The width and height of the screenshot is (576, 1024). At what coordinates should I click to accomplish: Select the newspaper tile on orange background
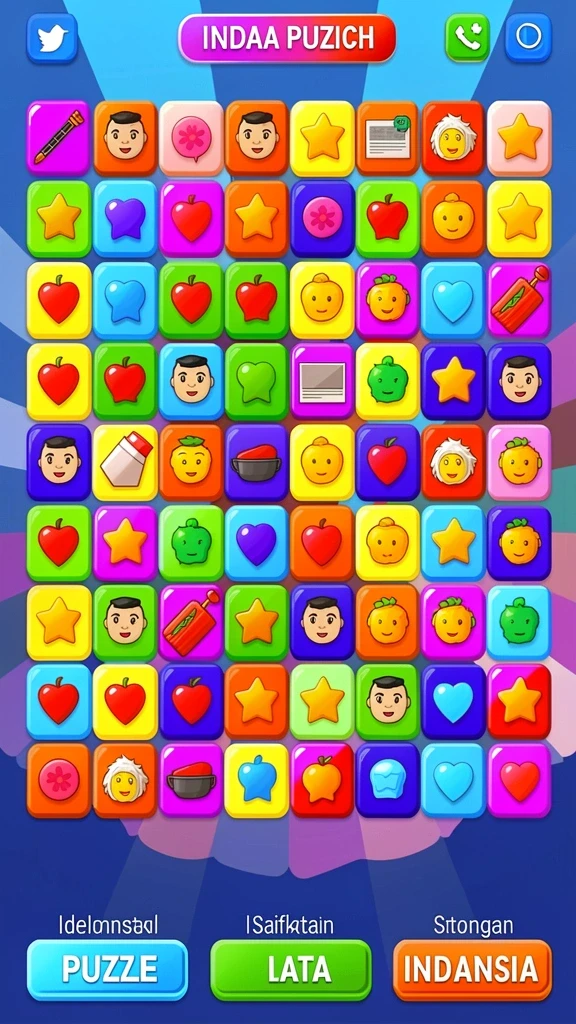[x=387, y=138]
